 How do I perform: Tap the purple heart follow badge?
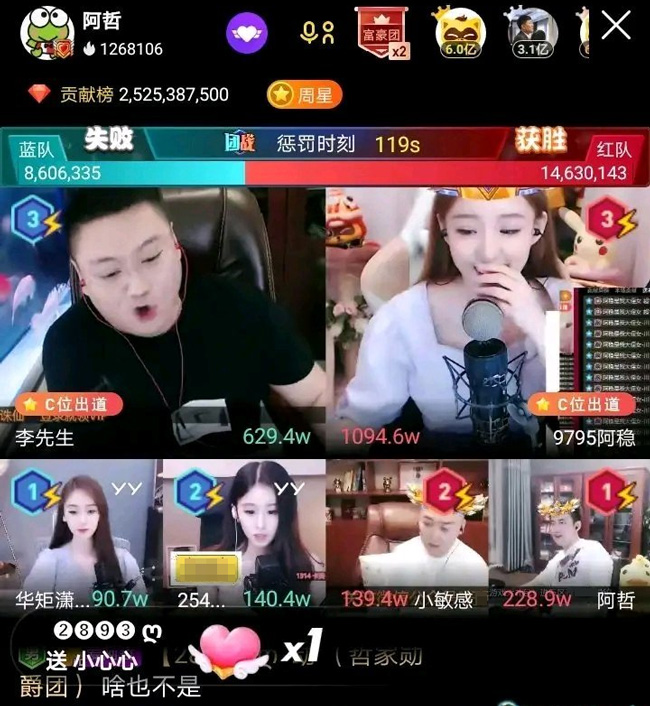point(246,33)
